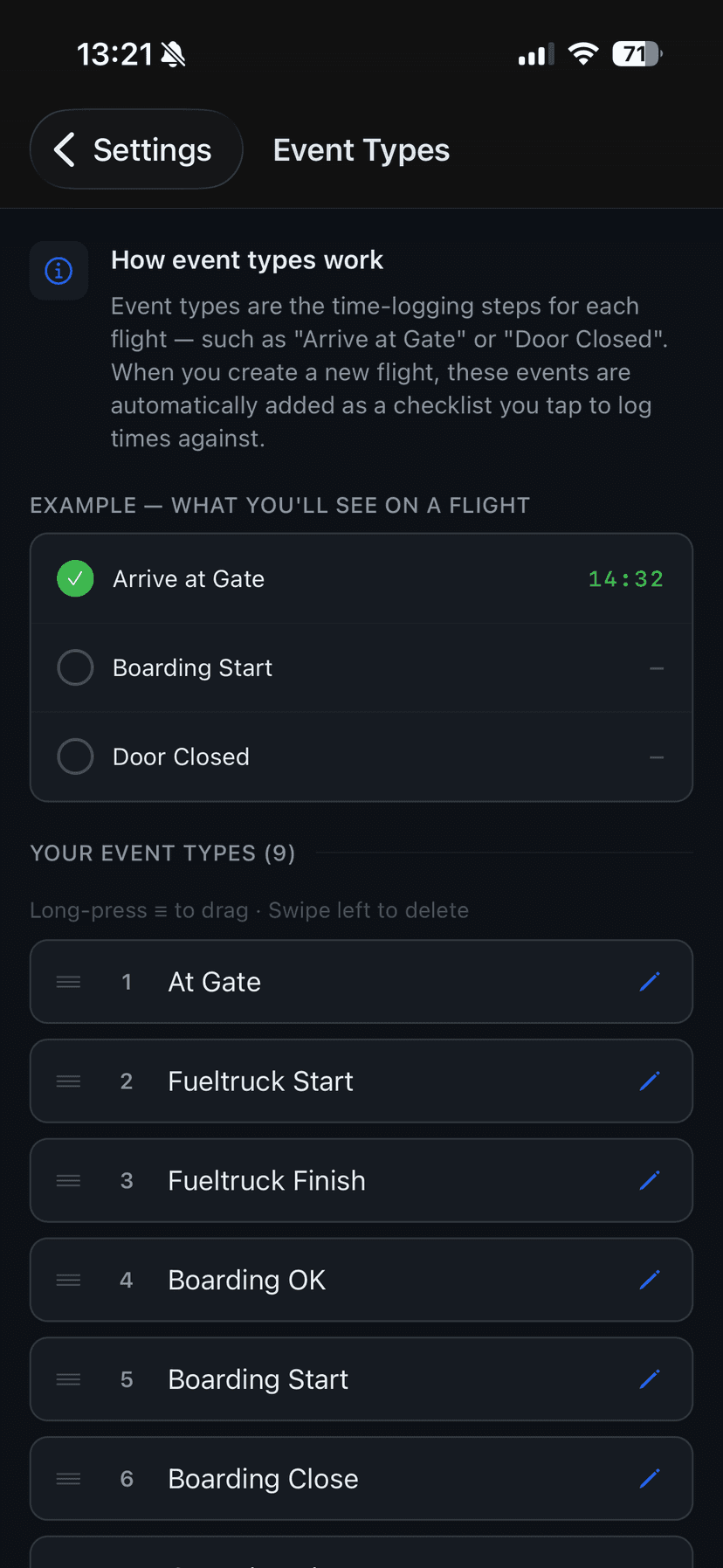The height and width of the screenshot is (1568, 723).
Task: Check the Boarding Start circle in the example
Action: tap(75, 667)
